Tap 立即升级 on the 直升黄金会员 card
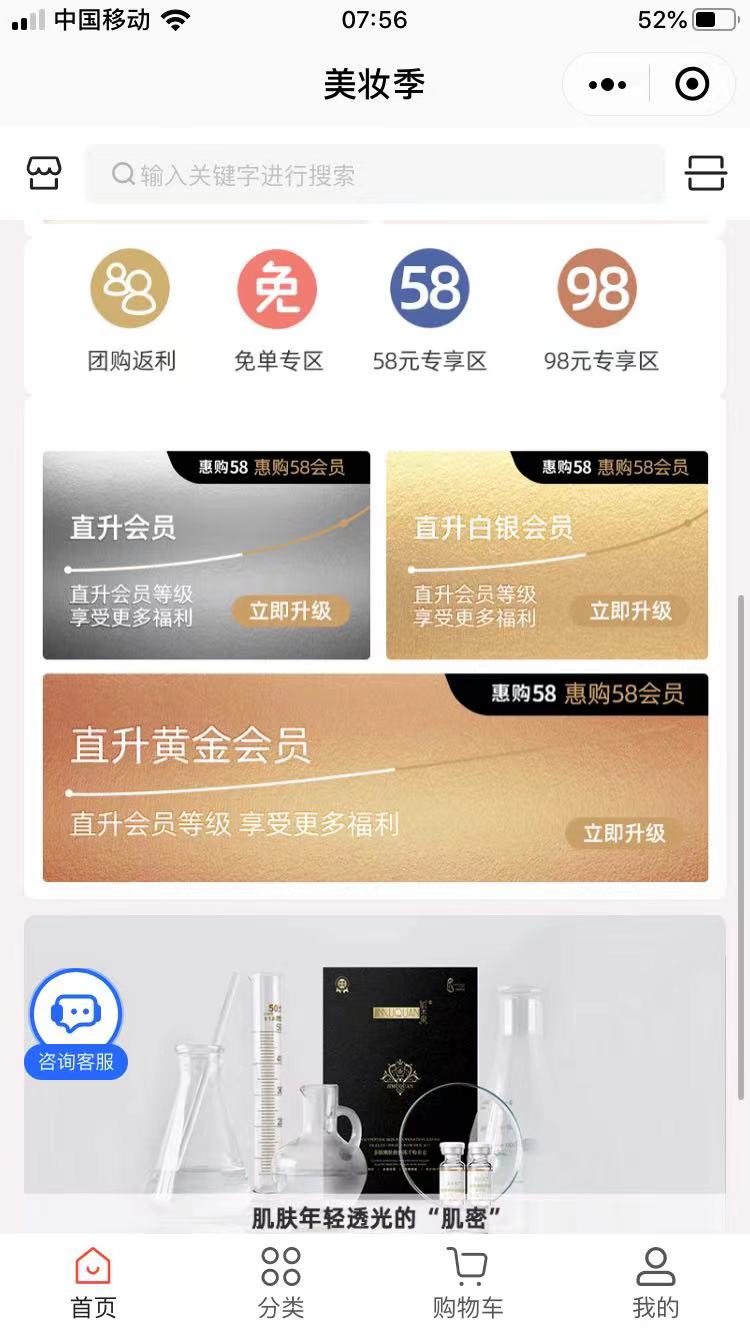This screenshot has width=750, height=1334. tap(624, 833)
